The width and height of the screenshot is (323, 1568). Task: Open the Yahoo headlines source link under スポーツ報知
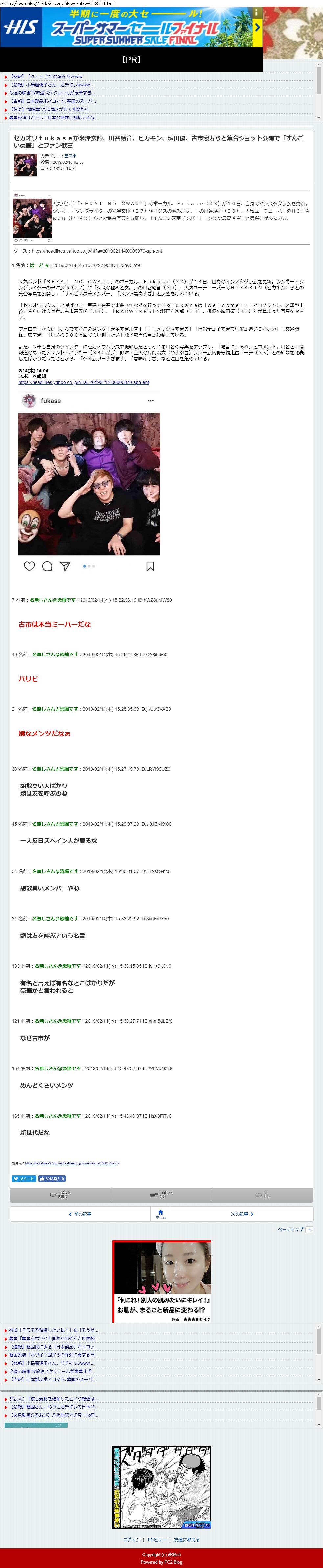tap(83, 383)
